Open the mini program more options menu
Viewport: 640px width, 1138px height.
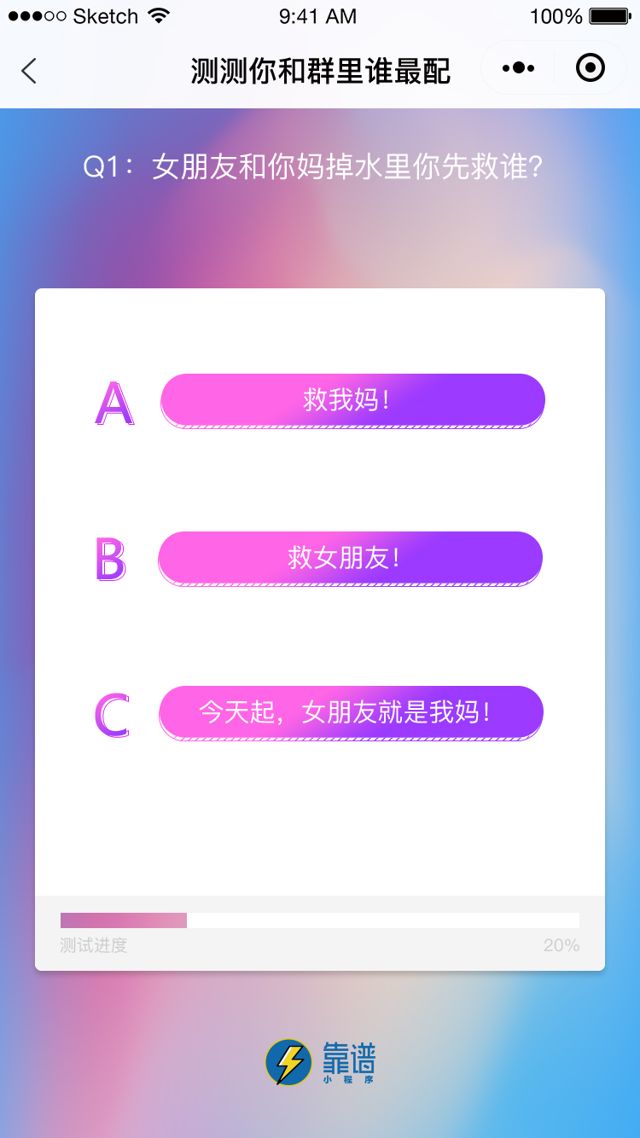pos(518,69)
